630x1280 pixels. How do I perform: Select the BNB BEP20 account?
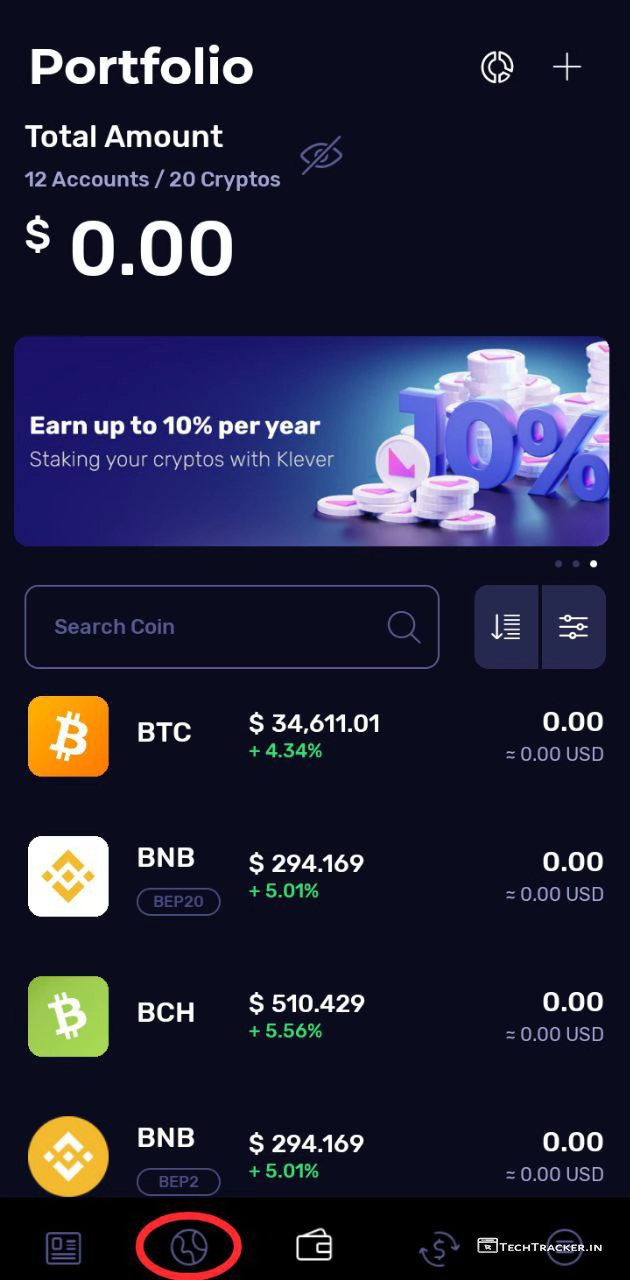315,876
